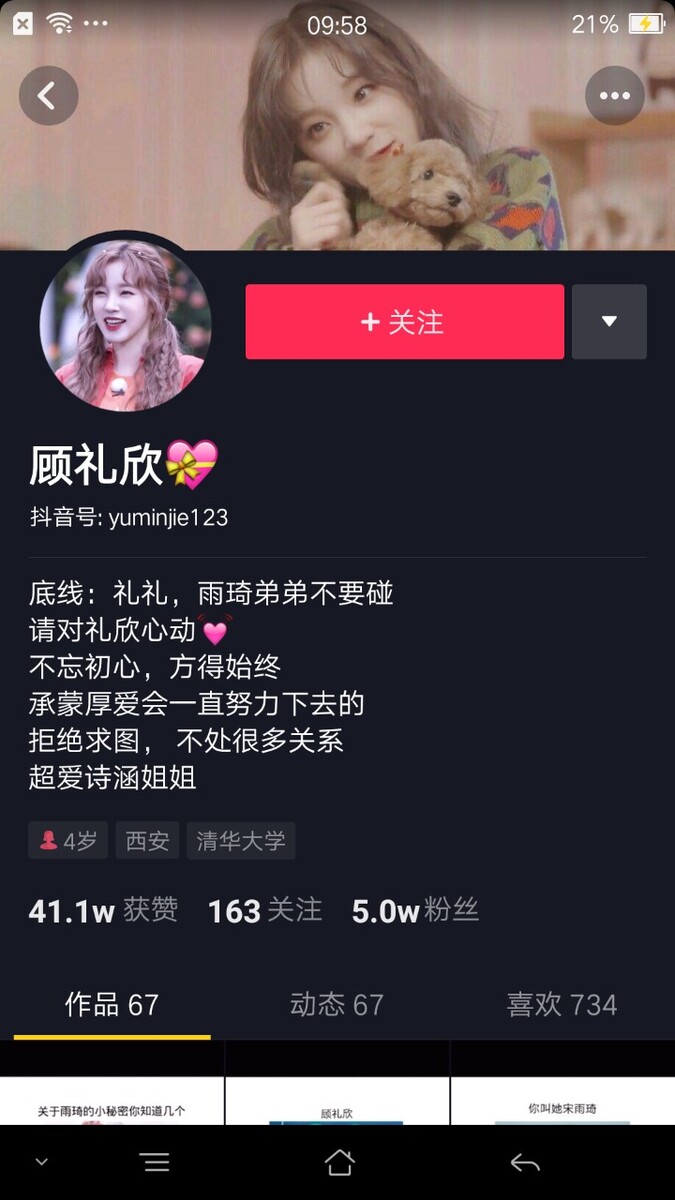Tap the system home button
This screenshot has height=1200, width=675.
pyautogui.click(x=339, y=1162)
